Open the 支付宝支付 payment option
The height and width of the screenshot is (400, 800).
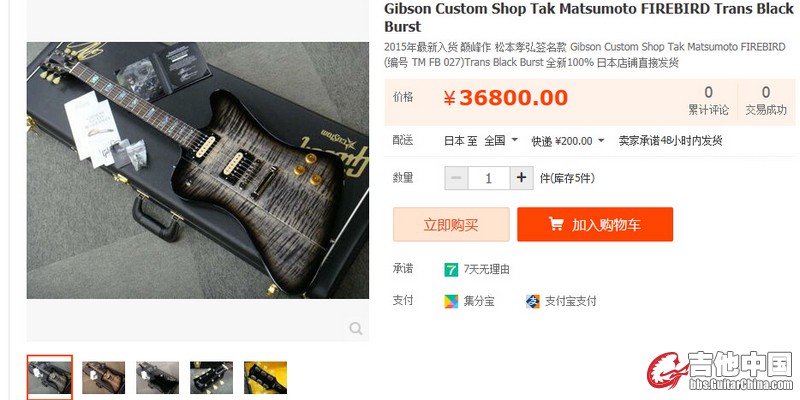point(561,301)
